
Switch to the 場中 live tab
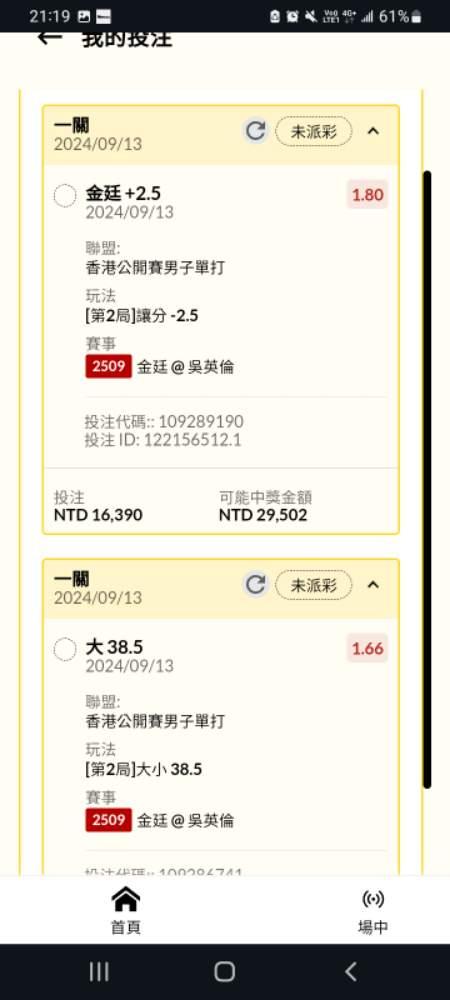pyautogui.click(x=373, y=910)
